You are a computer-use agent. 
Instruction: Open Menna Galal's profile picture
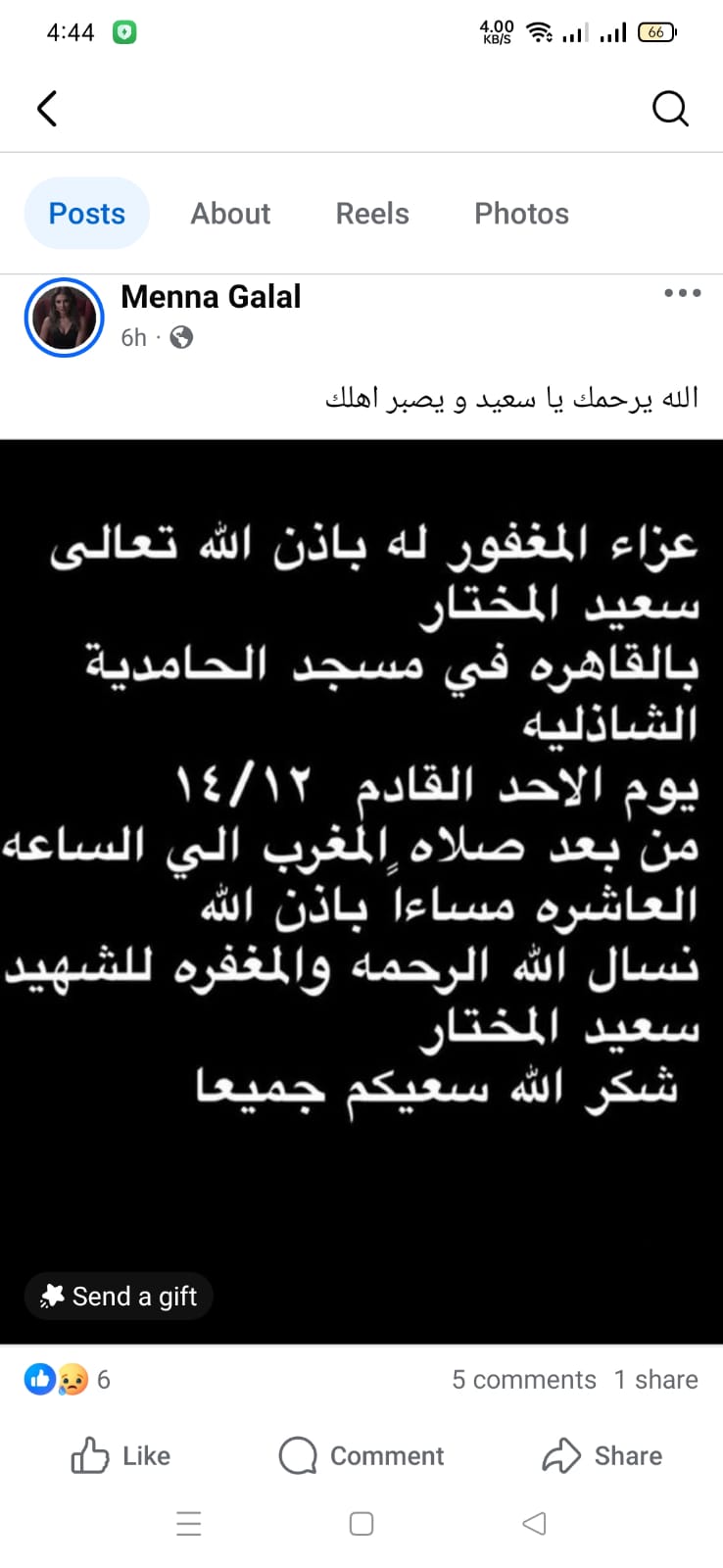[x=65, y=318]
